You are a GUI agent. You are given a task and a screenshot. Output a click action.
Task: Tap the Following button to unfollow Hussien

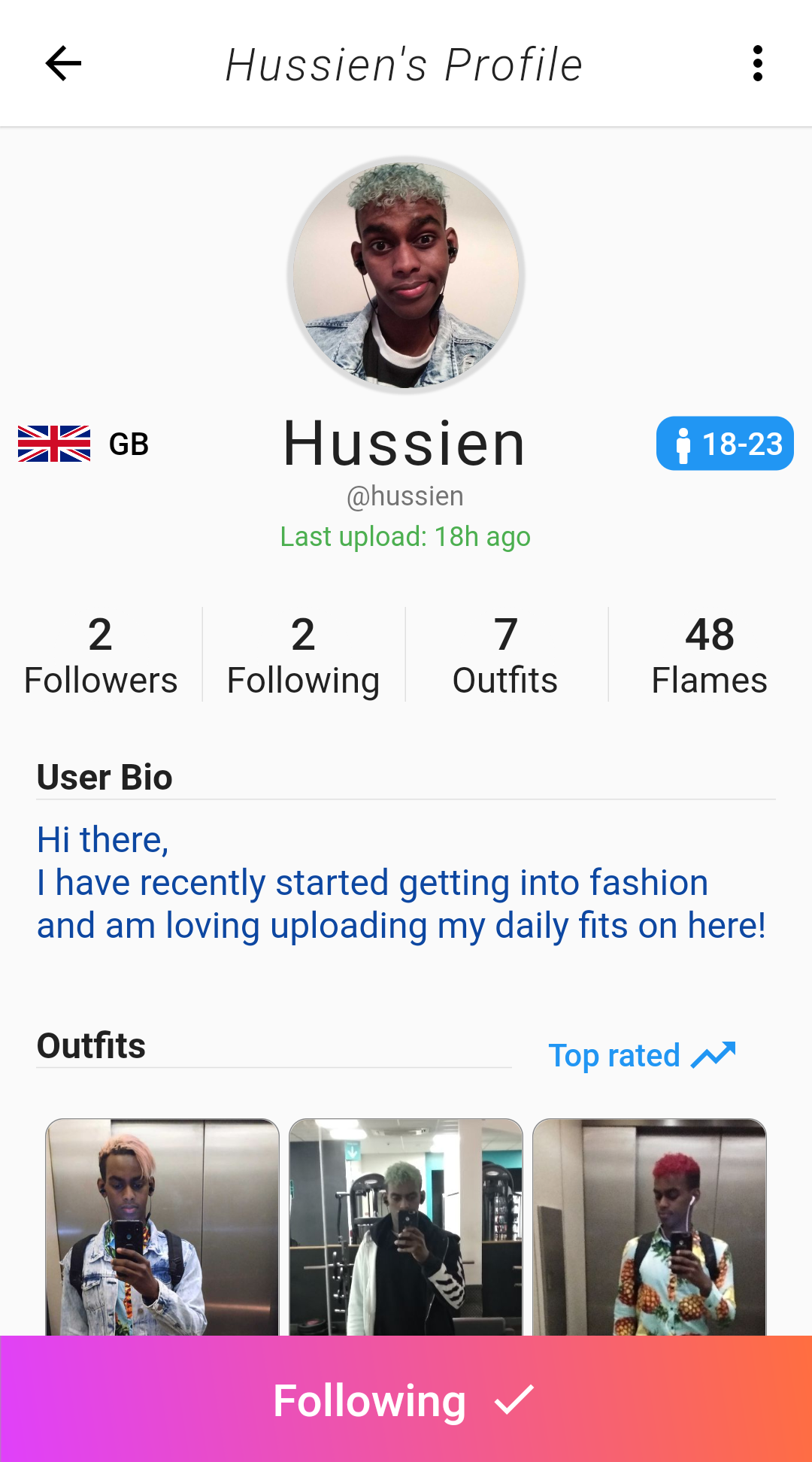click(x=406, y=1400)
